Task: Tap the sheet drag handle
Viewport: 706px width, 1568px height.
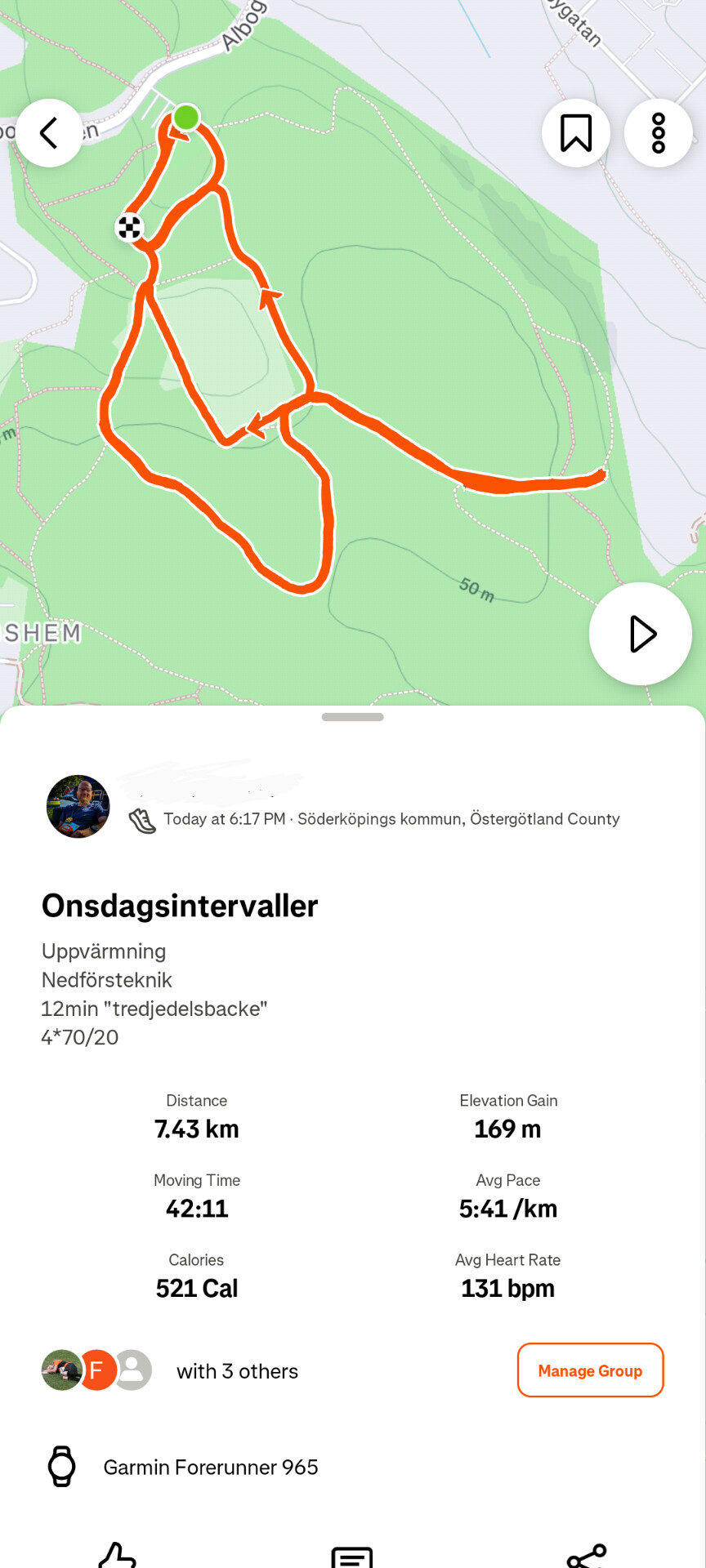Action: (x=352, y=717)
